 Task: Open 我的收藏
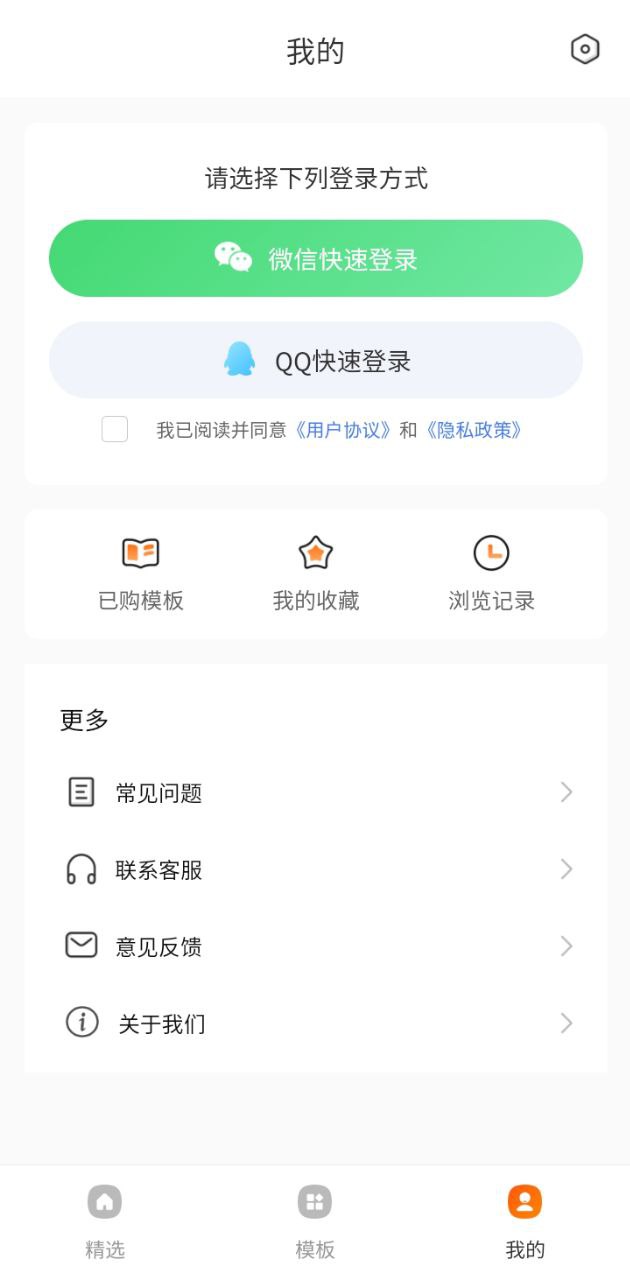click(x=316, y=575)
